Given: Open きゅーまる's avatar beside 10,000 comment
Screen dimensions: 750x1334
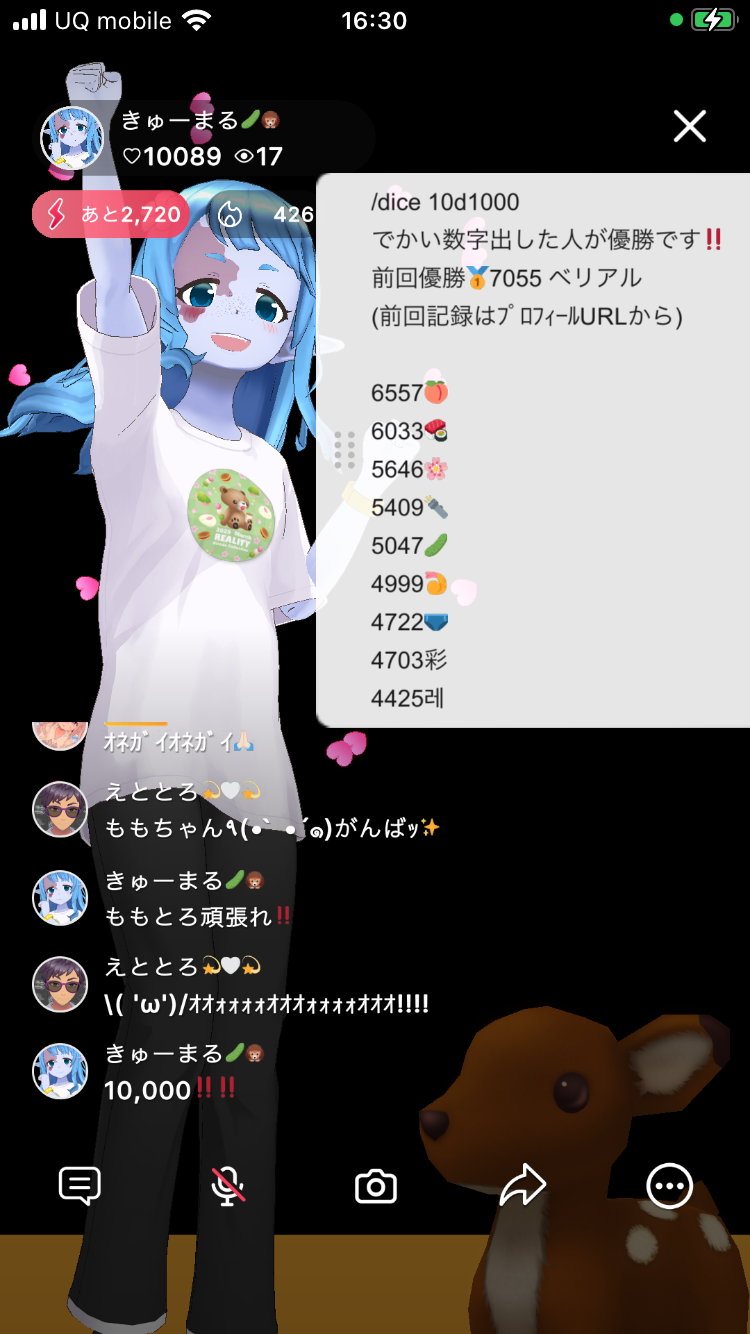Looking at the screenshot, I should coord(60,1071).
